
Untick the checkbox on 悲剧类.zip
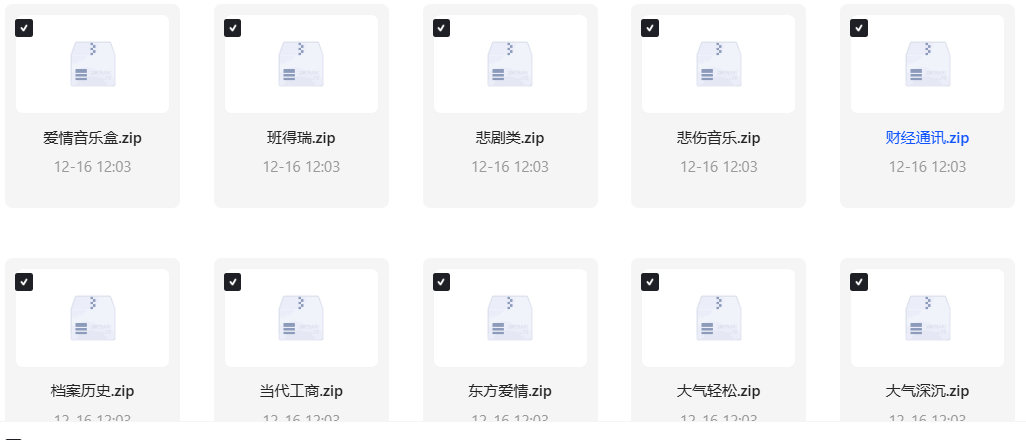[x=441, y=28]
